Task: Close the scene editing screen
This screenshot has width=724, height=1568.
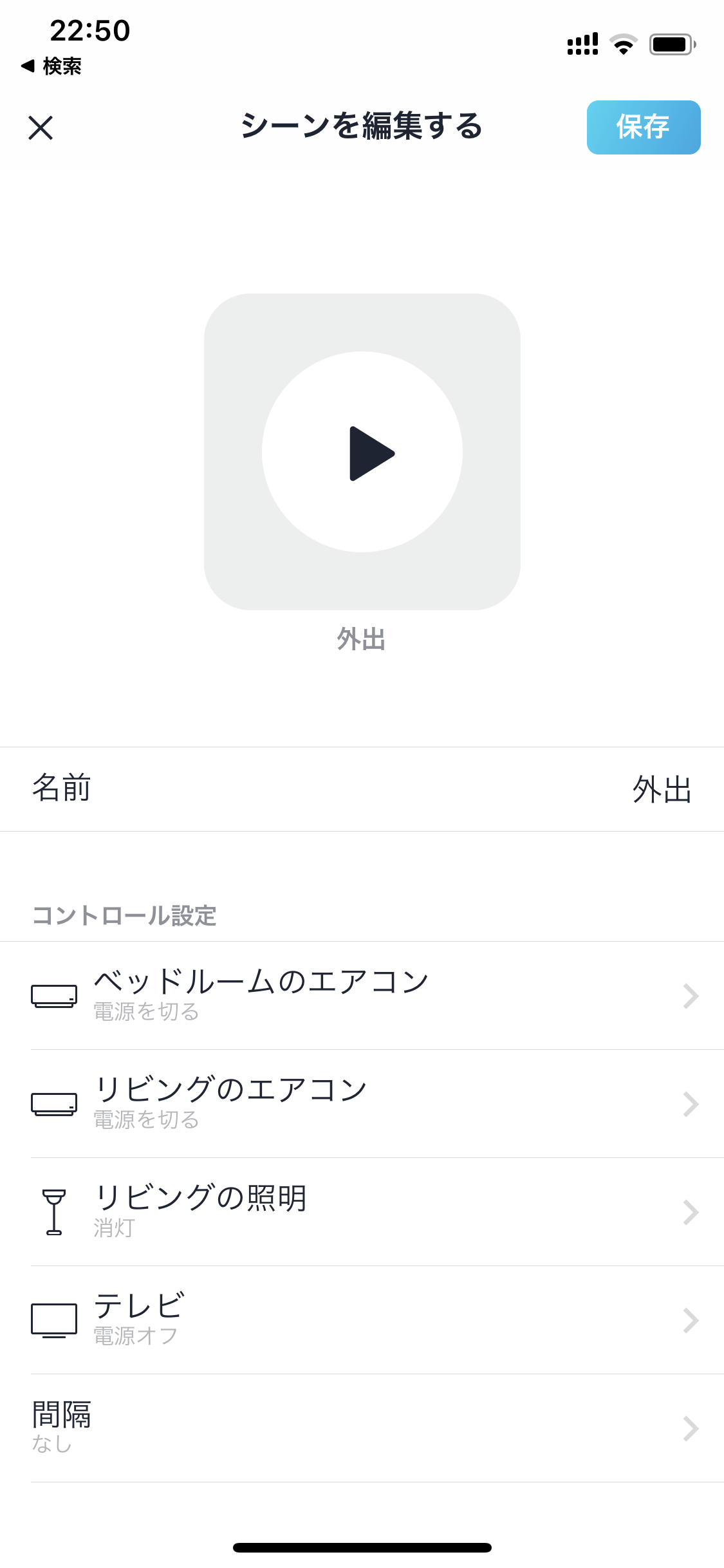Action: point(41,127)
